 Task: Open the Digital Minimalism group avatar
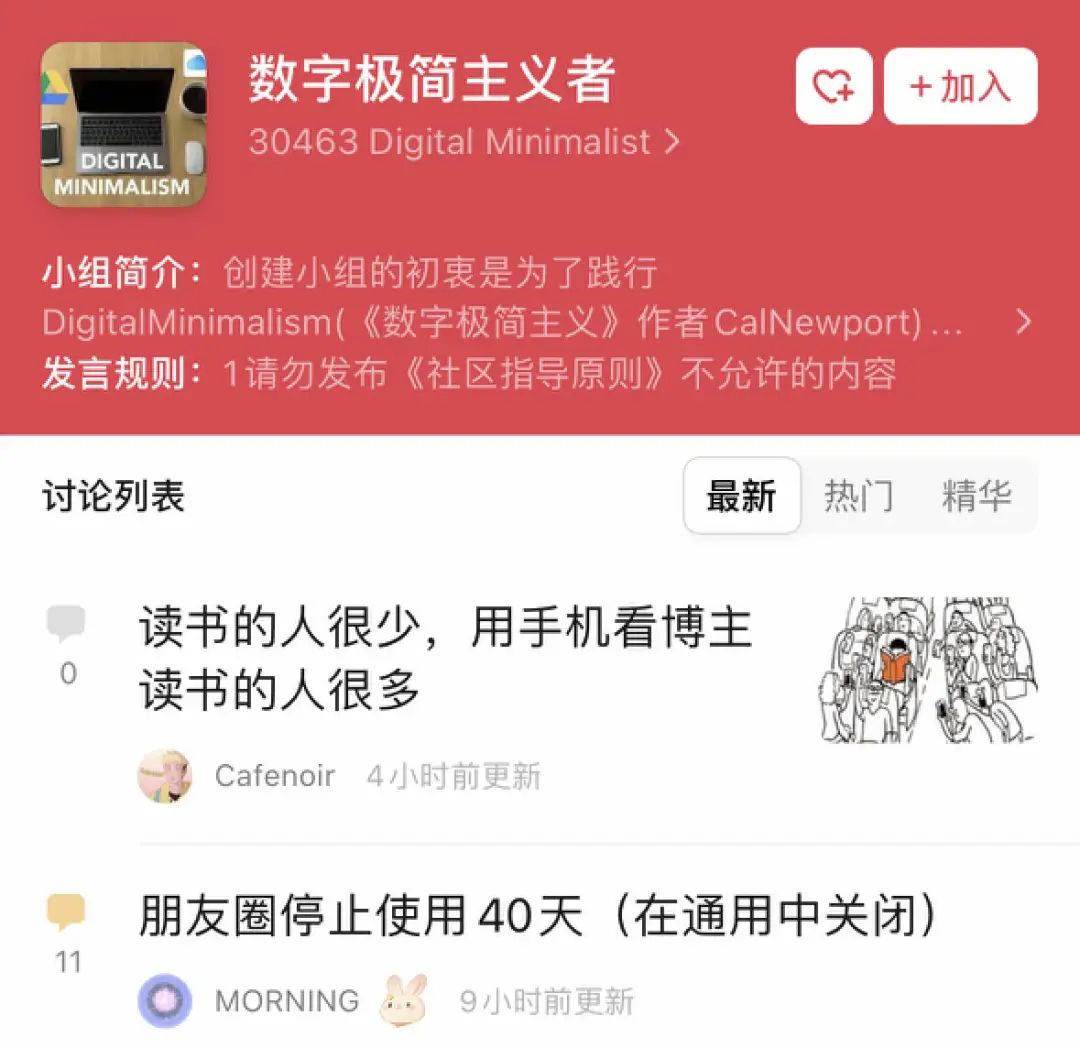point(123,124)
